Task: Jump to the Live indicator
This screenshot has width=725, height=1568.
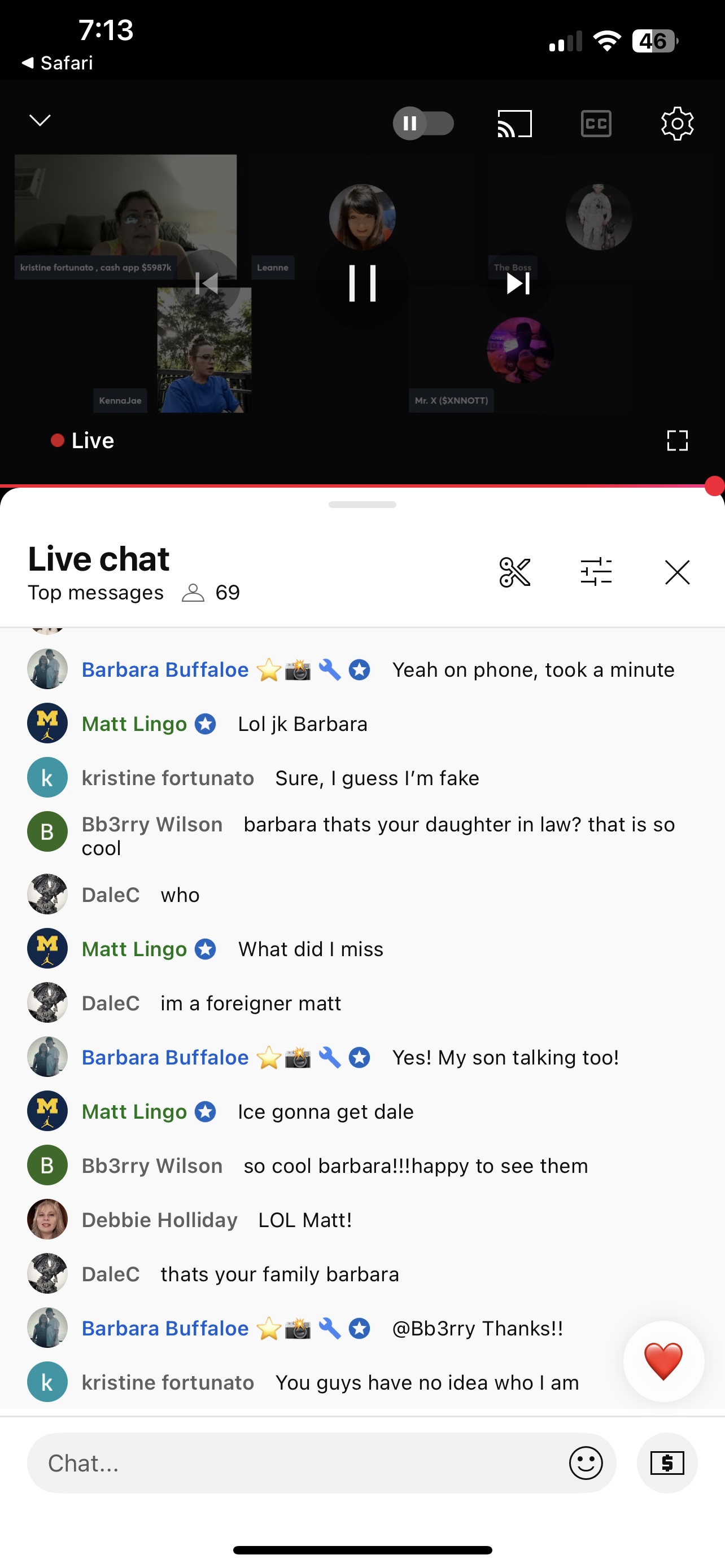Action: click(x=83, y=440)
